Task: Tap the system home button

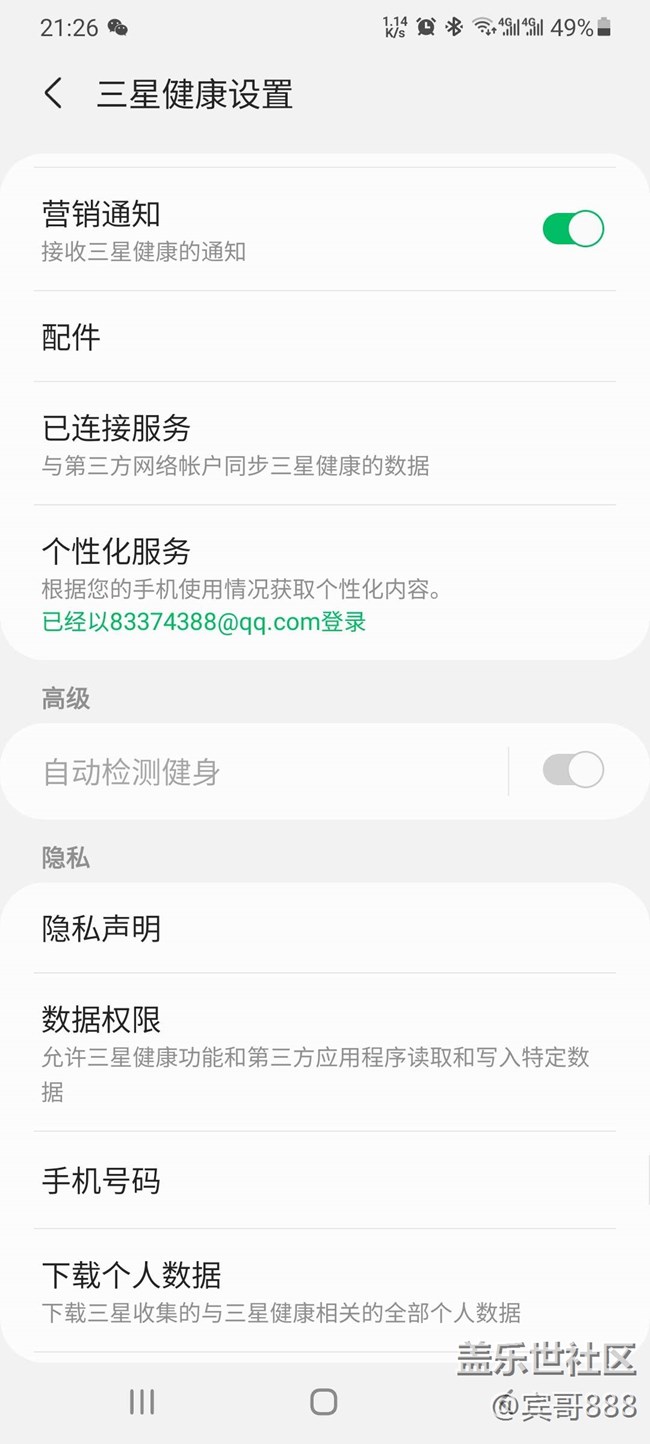Action: 324,1402
